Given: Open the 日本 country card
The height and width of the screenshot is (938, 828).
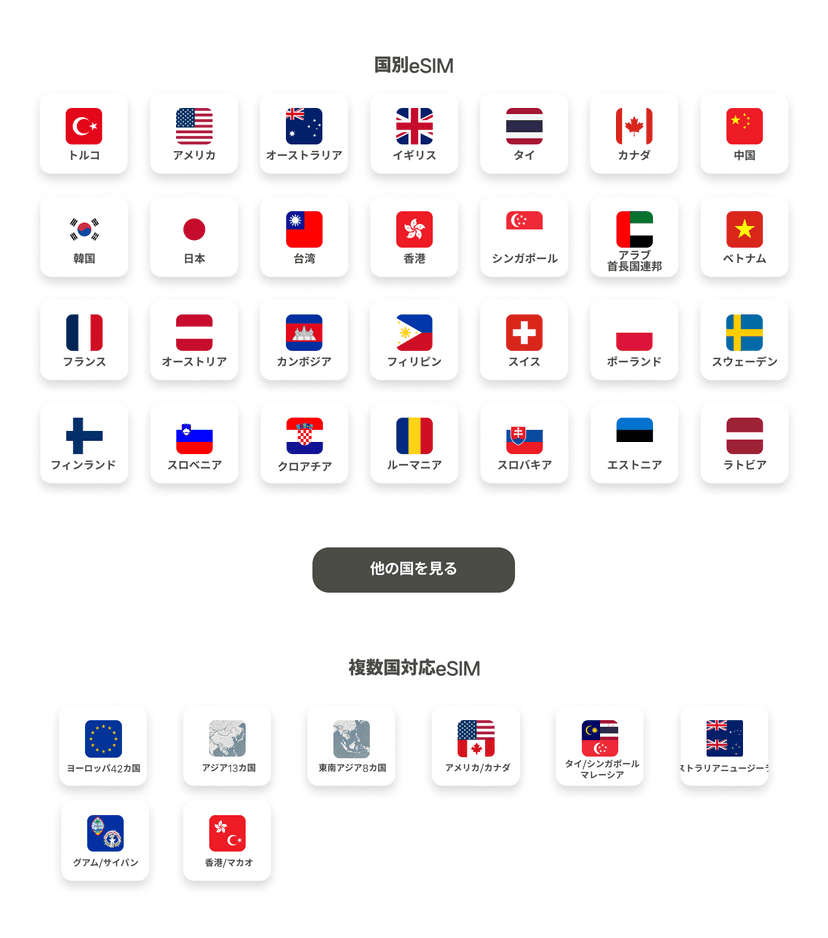Looking at the screenshot, I should pyautogui.click(x=194, y=237).
